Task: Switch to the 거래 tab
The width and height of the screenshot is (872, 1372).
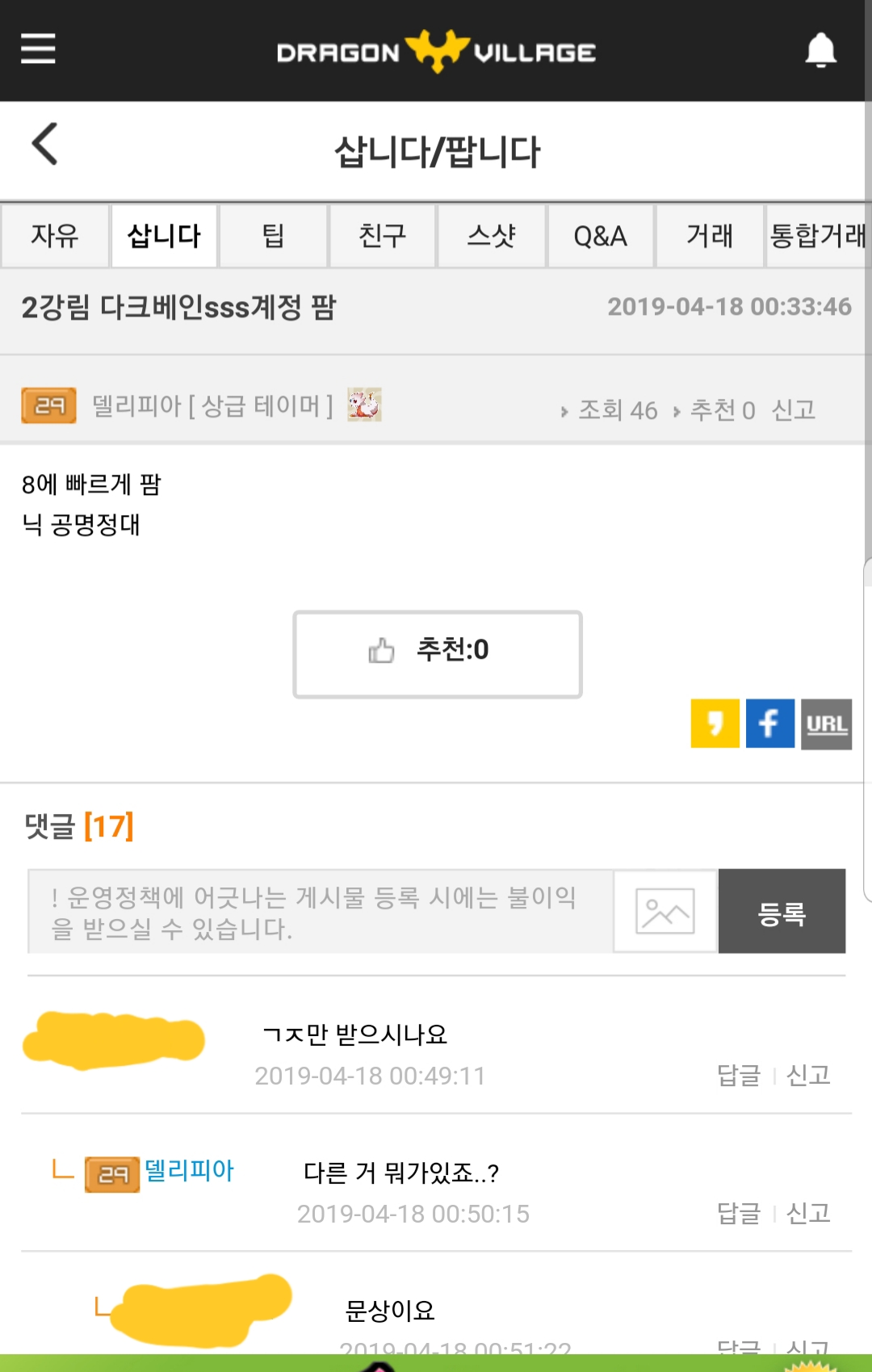Action: pyautogui.click(x=709, y=236)
